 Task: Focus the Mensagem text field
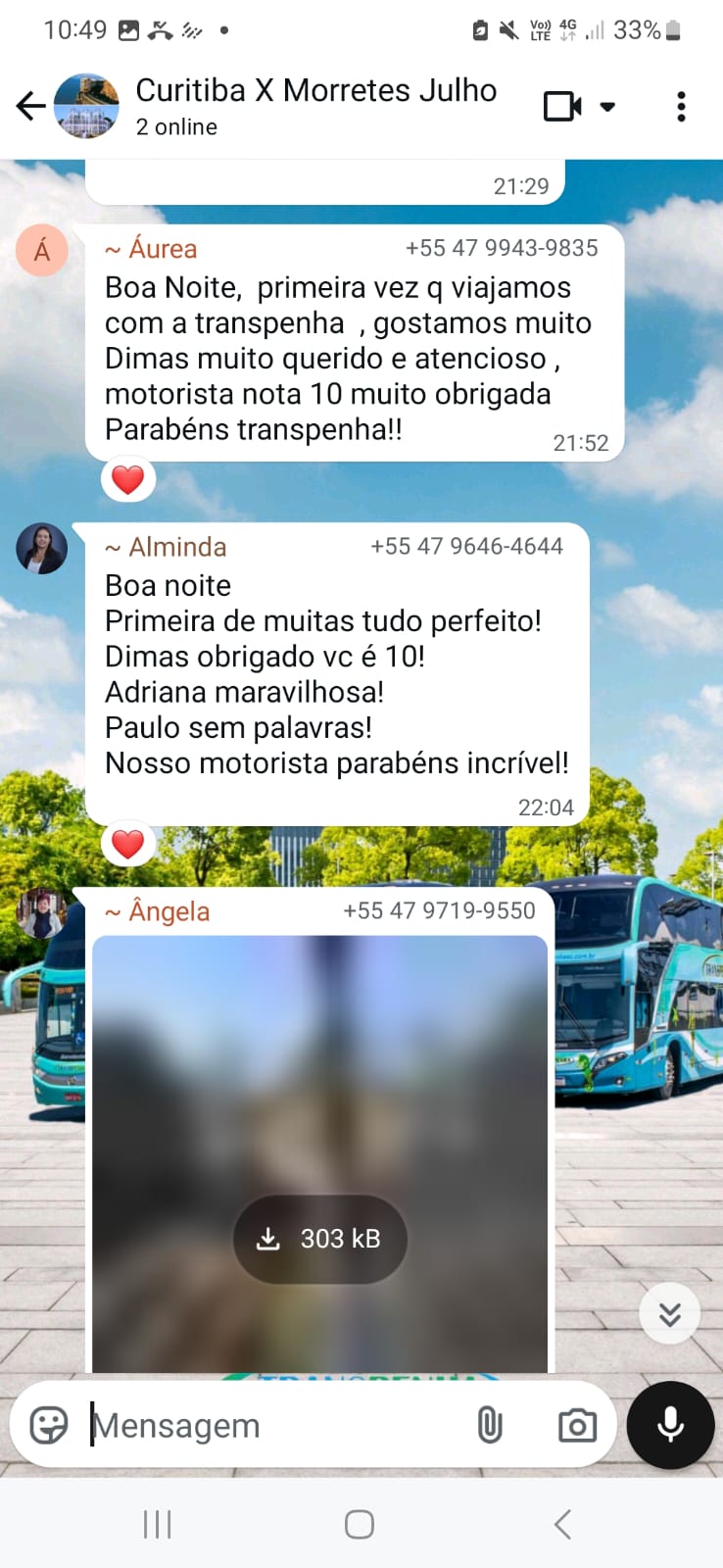pos(274,1425)
